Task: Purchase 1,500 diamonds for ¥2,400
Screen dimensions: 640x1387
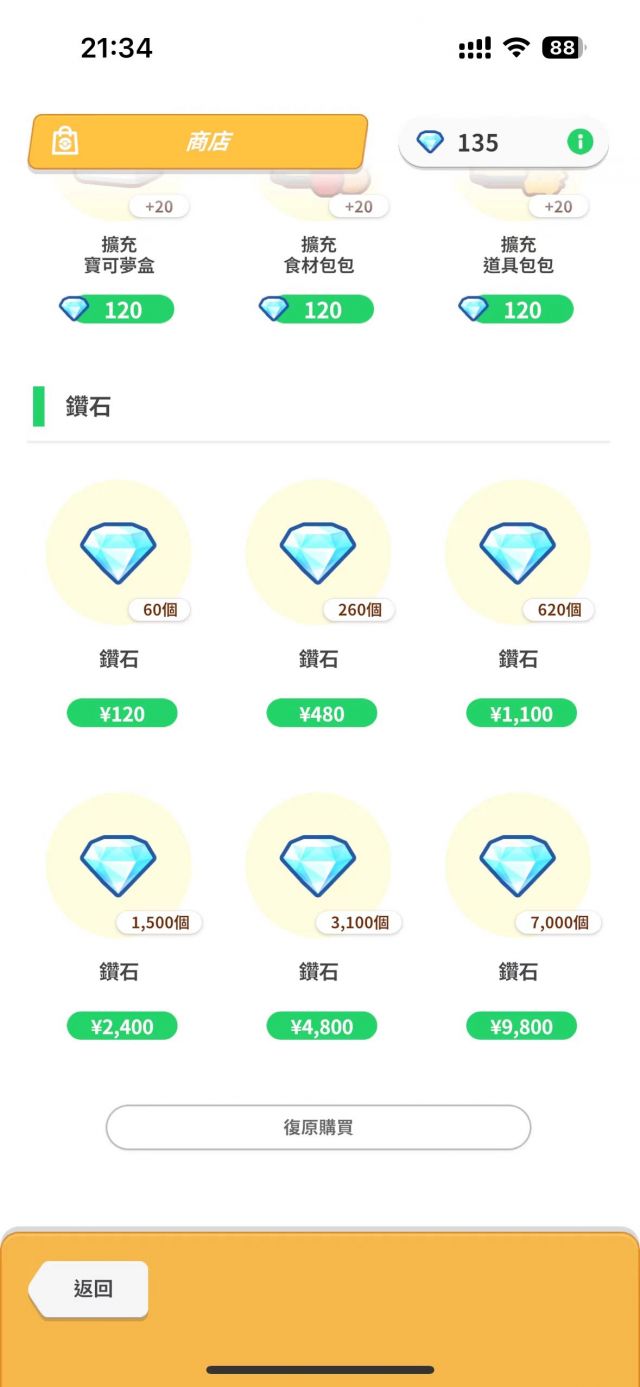Action: tap(122, 1026)
